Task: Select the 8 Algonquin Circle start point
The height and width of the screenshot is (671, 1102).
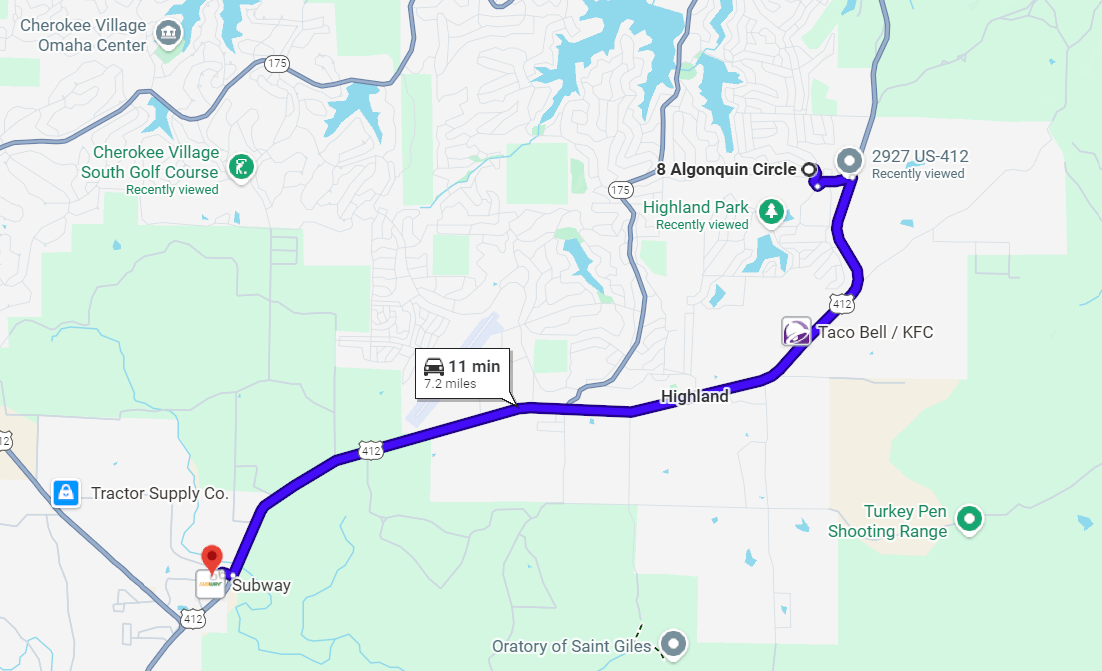Action: [808, 170]
